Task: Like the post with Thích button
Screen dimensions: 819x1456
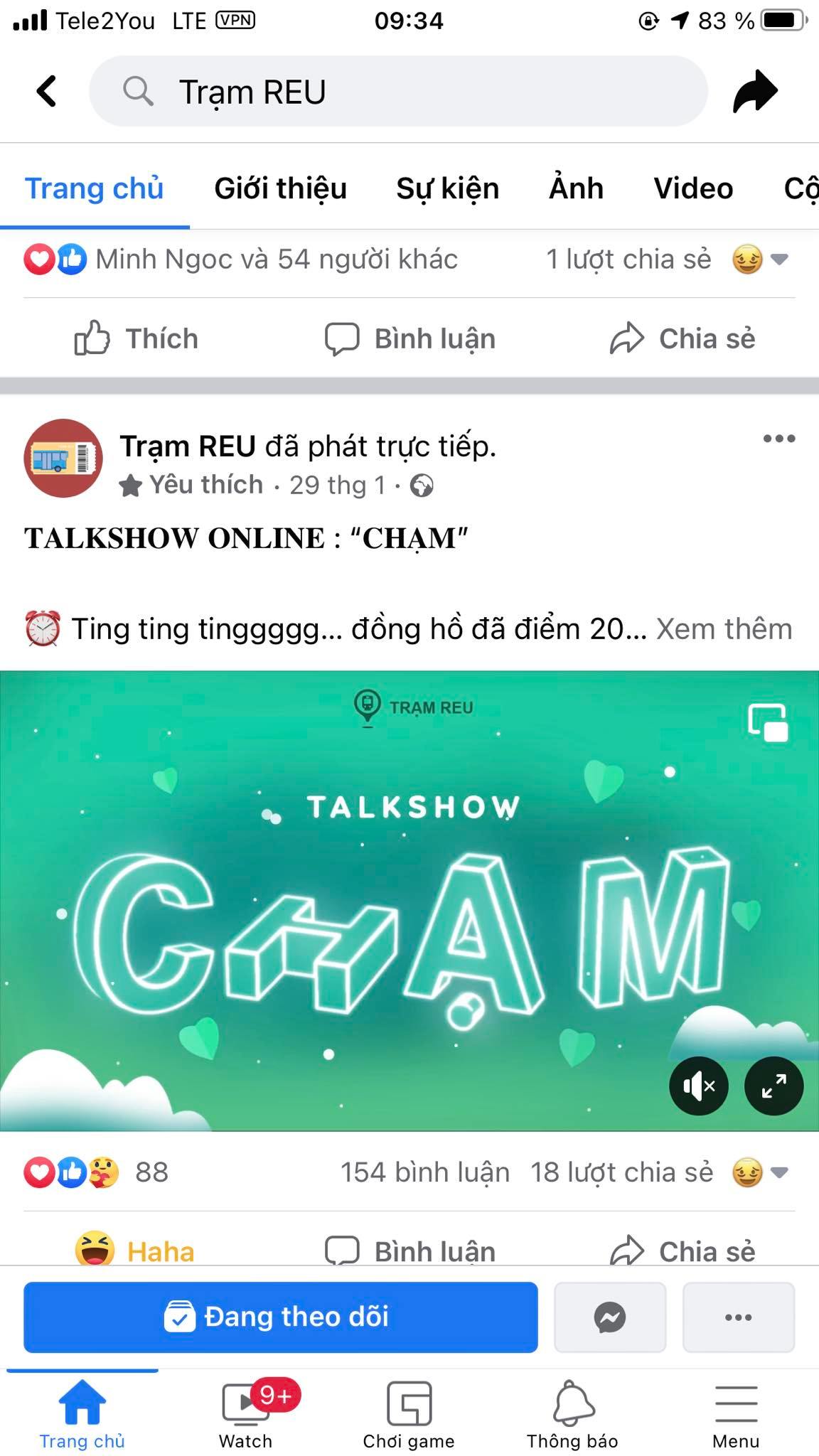Action: point(136,338)
